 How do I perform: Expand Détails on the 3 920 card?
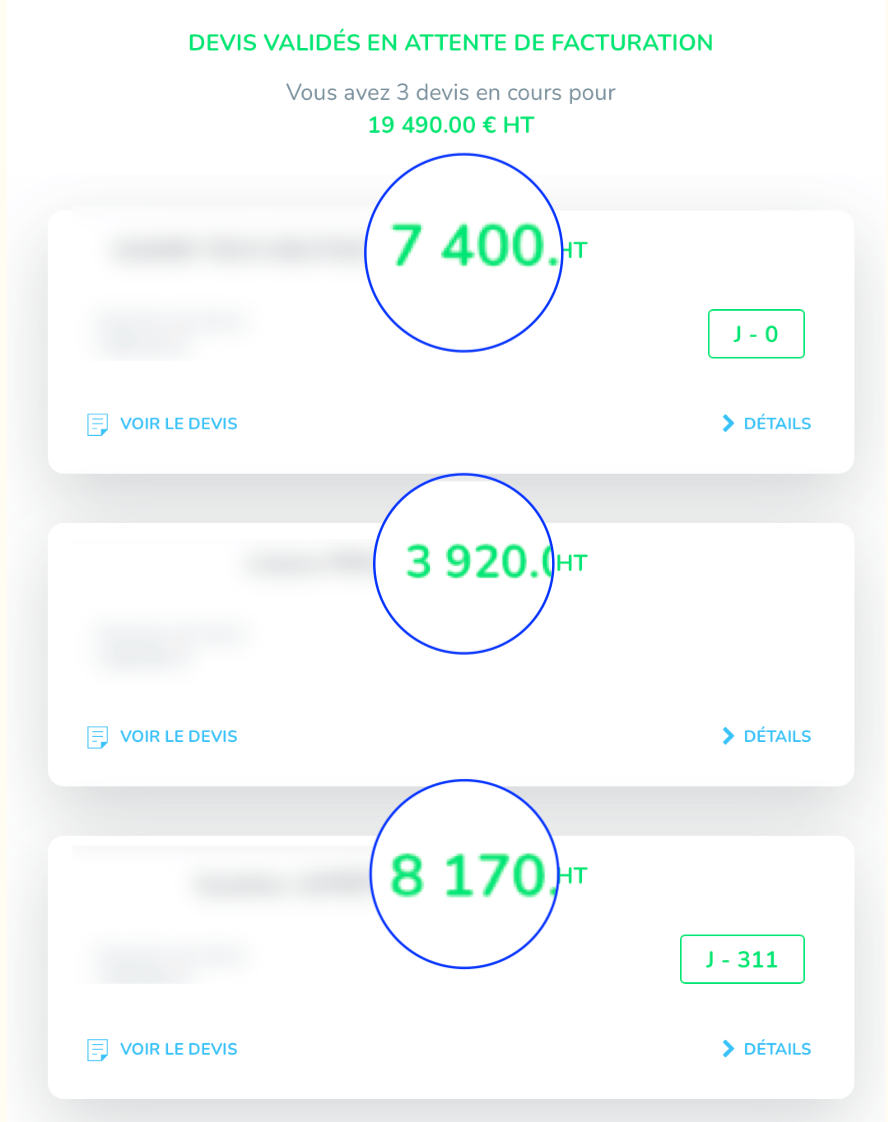(x=766, y=737)
